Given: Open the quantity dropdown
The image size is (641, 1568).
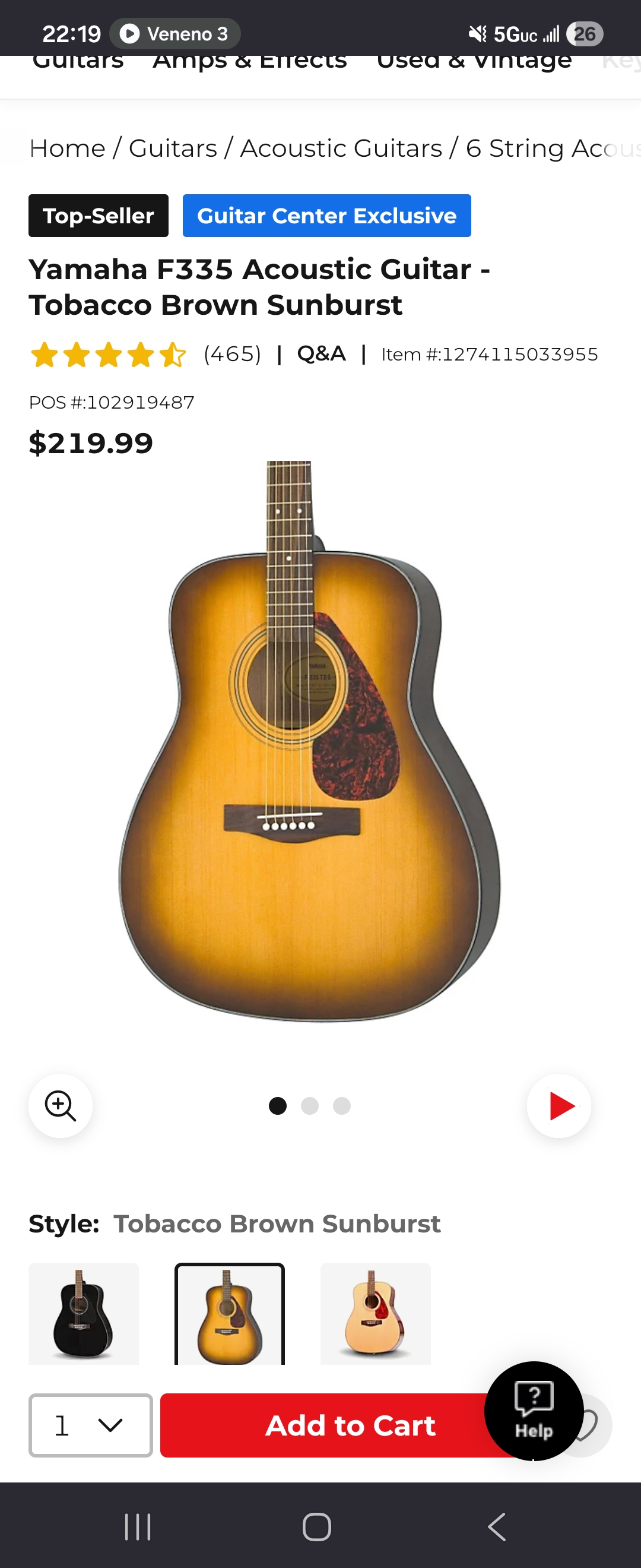Looking at the screenshot, I should pyautogui.click(x=91, y=1425).
